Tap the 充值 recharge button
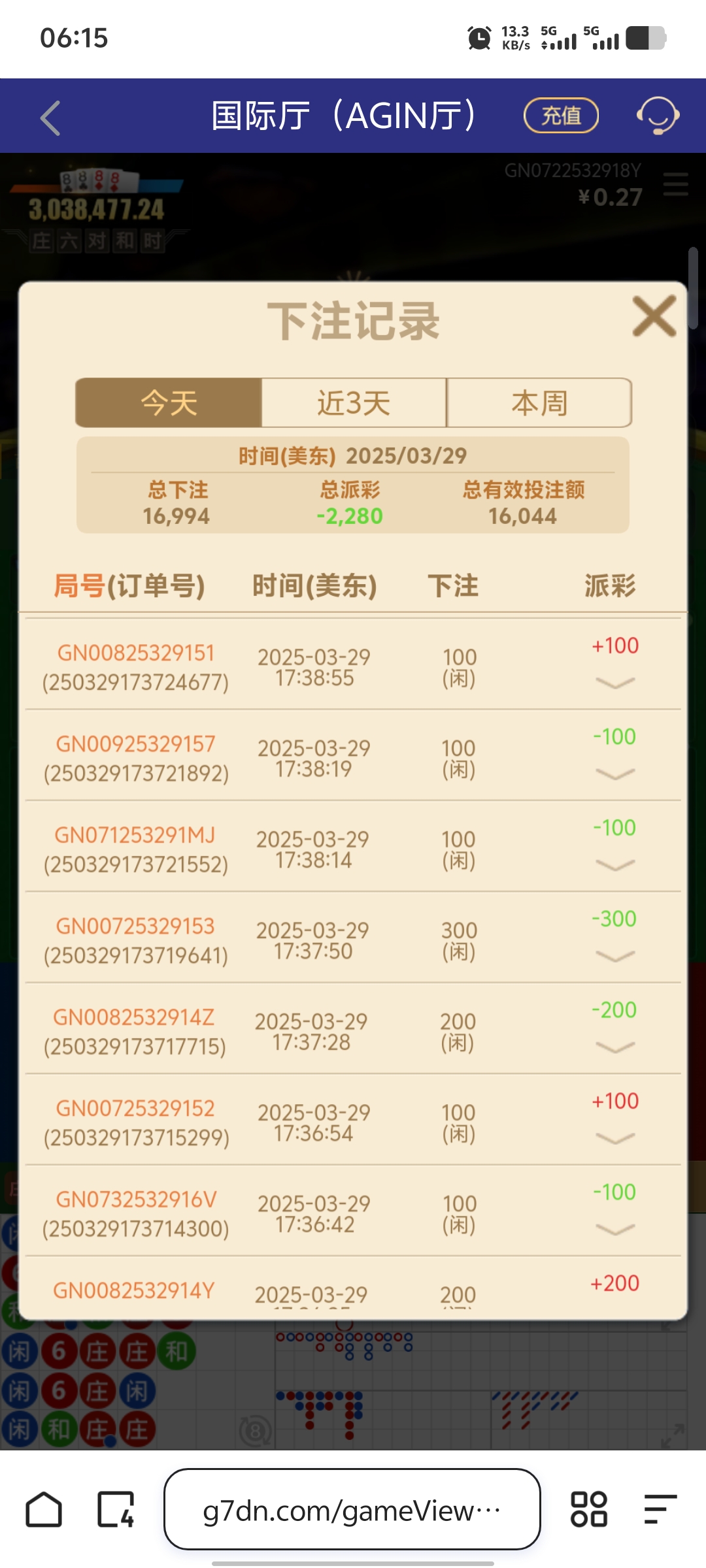The width and height of the screenshot is (706, 1568). (x=561, y=116)
